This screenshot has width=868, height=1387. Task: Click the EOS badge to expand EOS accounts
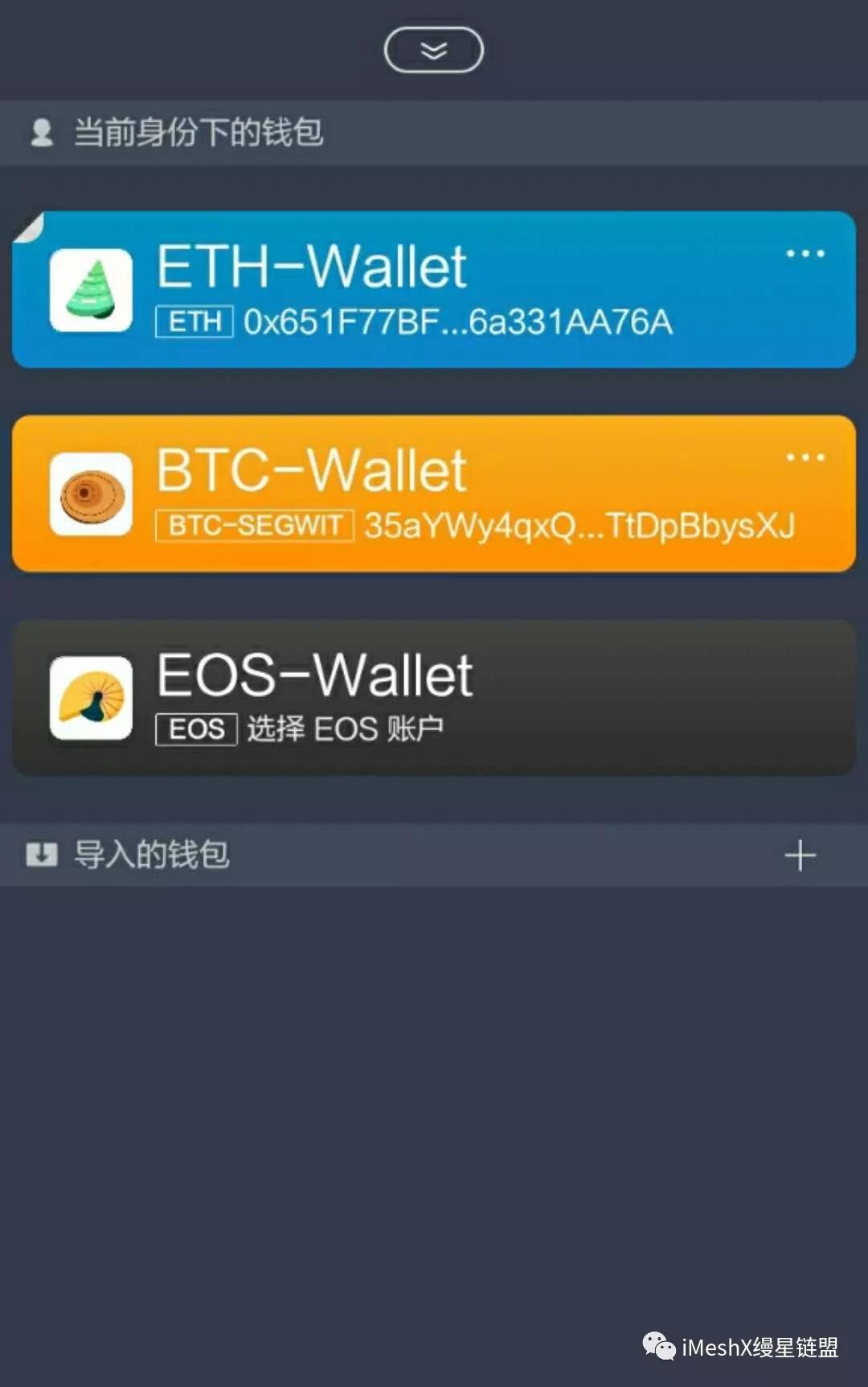click(x=195, y=728)
